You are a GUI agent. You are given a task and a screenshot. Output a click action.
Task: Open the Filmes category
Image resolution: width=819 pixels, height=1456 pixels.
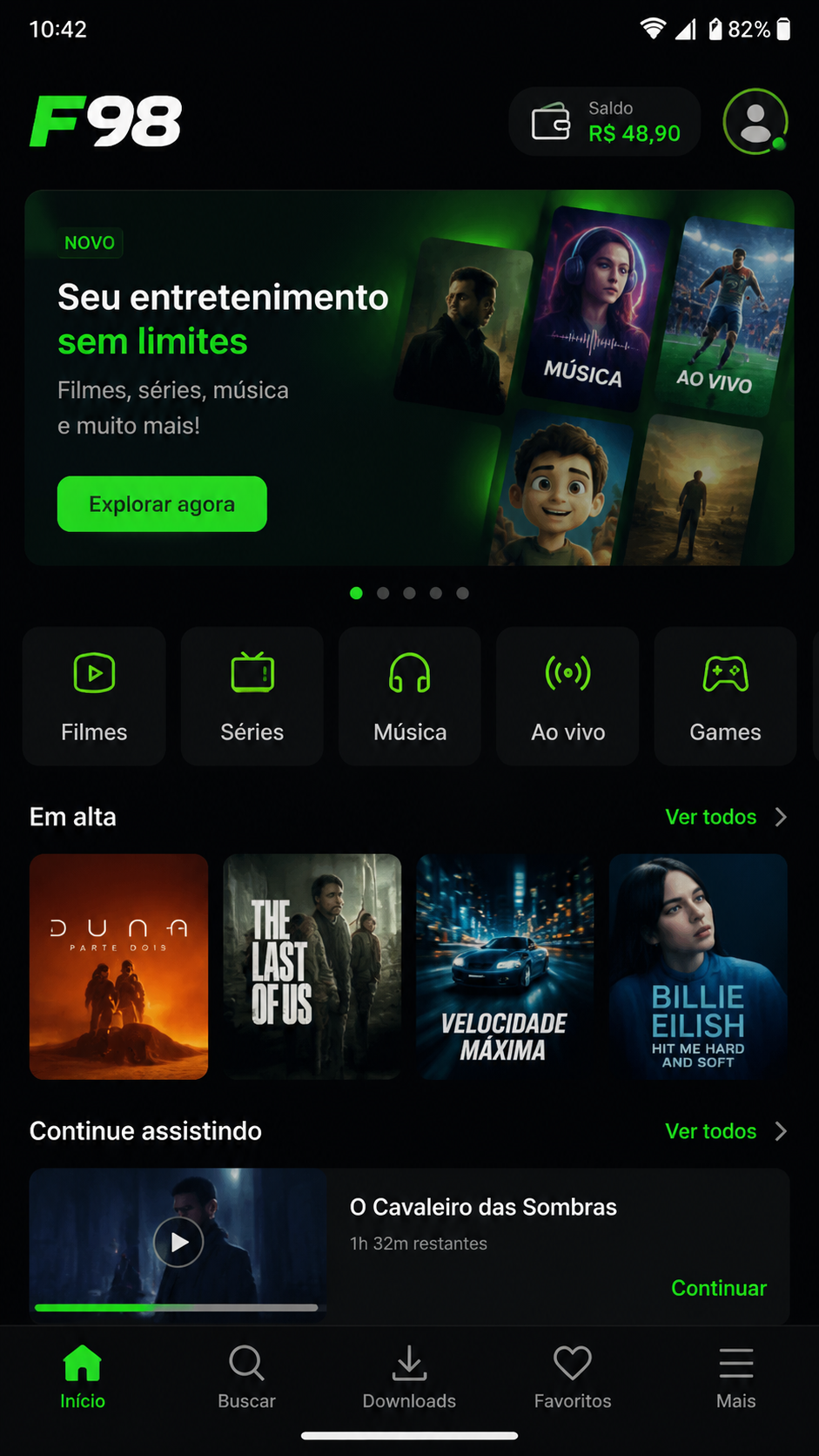(x=94, y=696)
